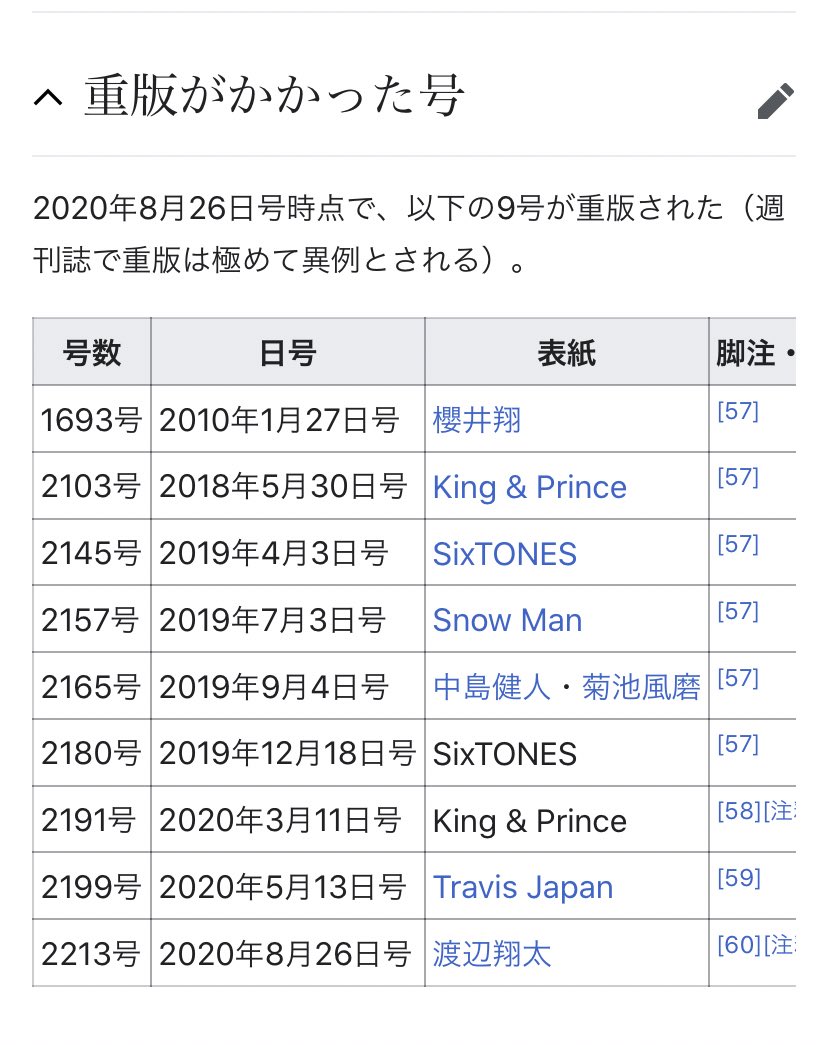The width and height of the screenshot is (827, 1045).
Task: Edit this section with the pencil icon
Action: pos(775,101)
